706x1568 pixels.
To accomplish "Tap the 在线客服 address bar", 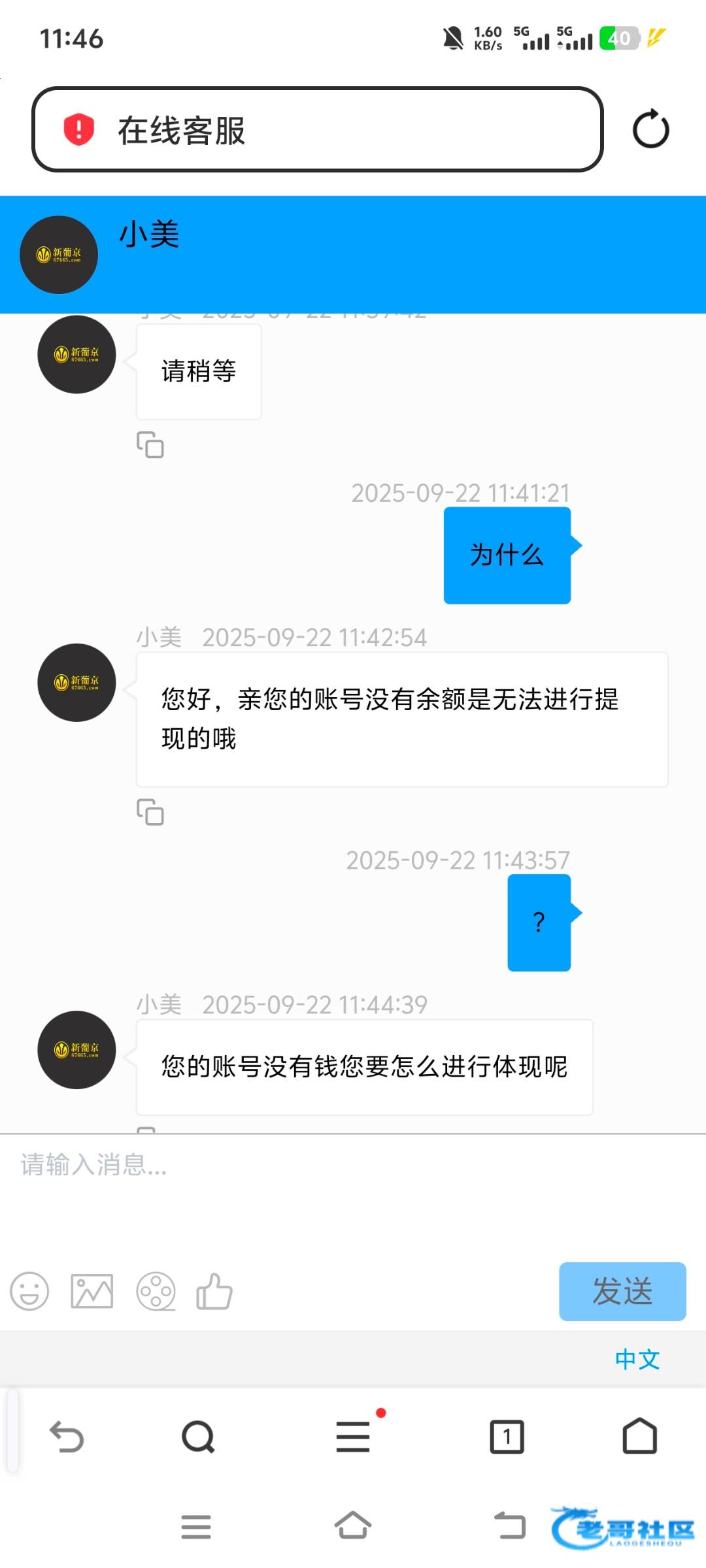I will coord(317,129).
